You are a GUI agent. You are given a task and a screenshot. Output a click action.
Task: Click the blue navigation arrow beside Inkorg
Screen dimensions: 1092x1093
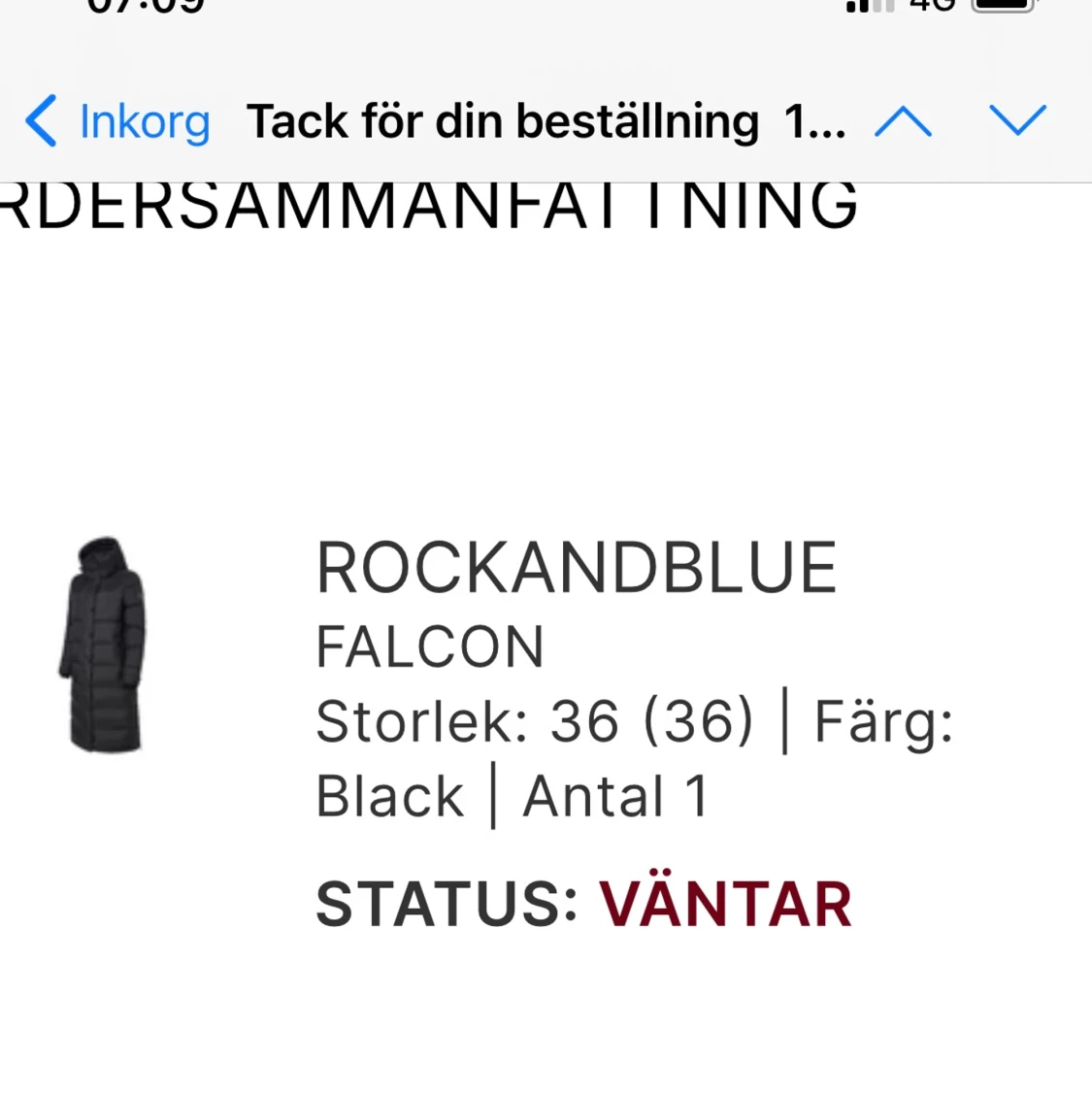(41, 121)
